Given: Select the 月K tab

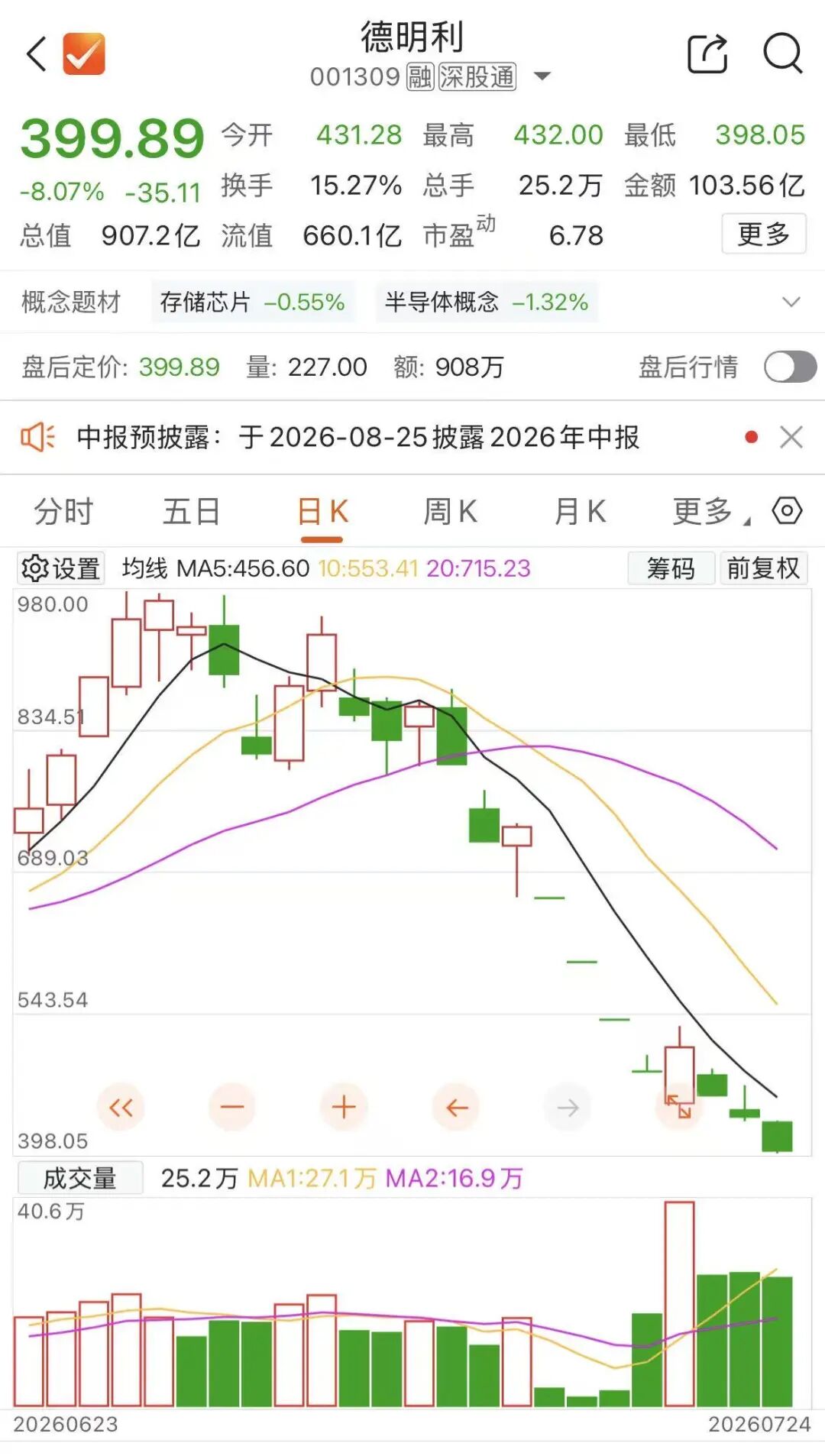Looking at the screenshot, I should coord(580,511).
